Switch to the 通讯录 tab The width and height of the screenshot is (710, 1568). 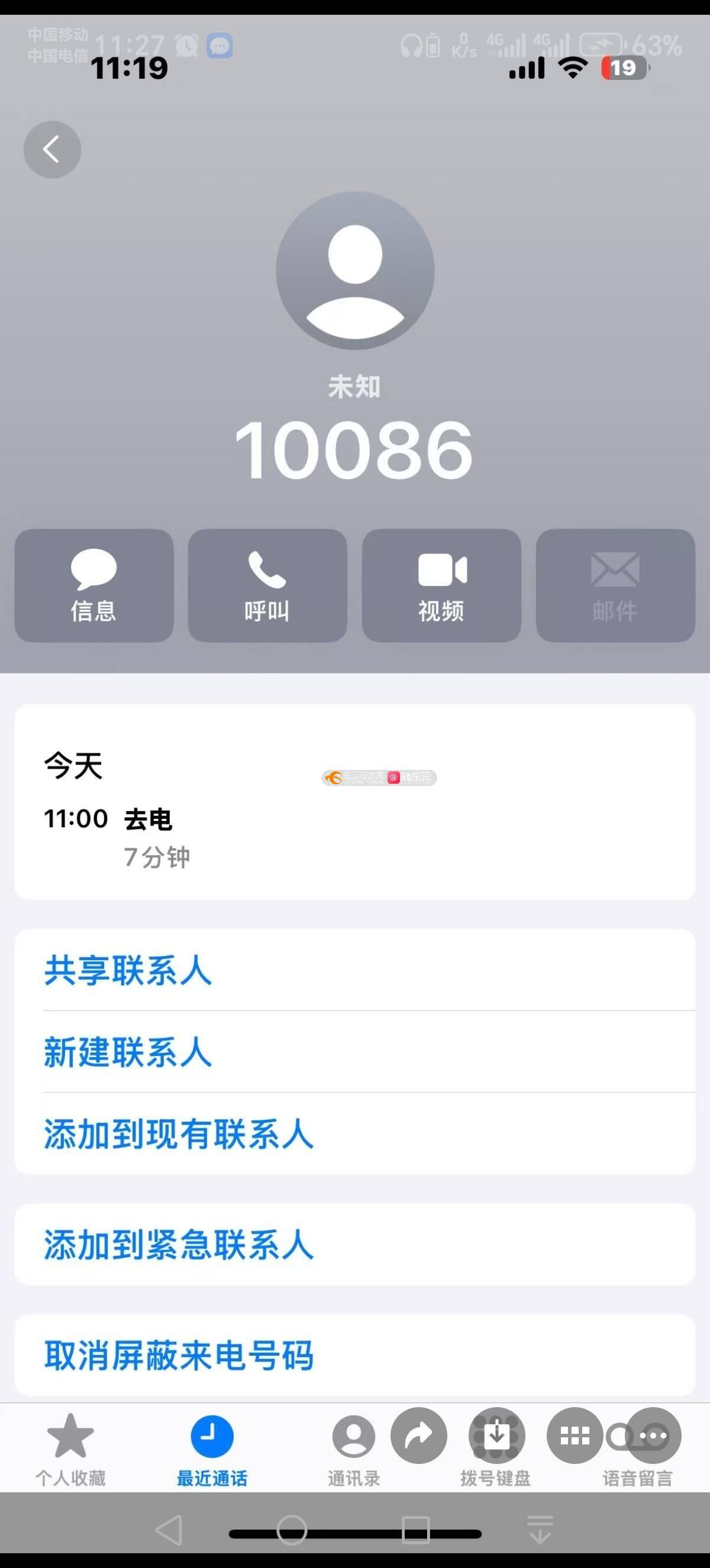(x=354, y=1451)
